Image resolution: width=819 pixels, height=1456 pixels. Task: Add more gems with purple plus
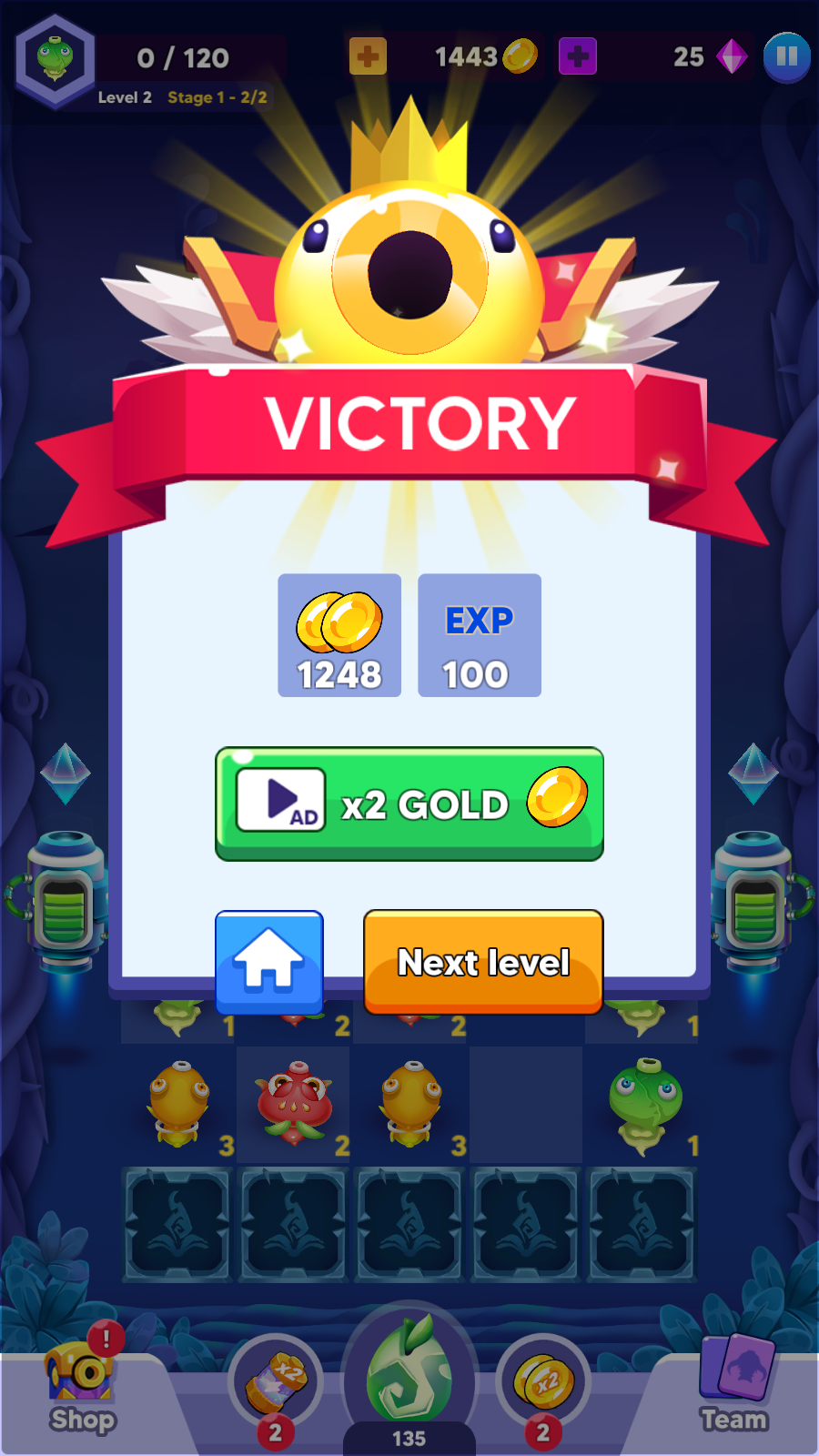coord(577,56)
